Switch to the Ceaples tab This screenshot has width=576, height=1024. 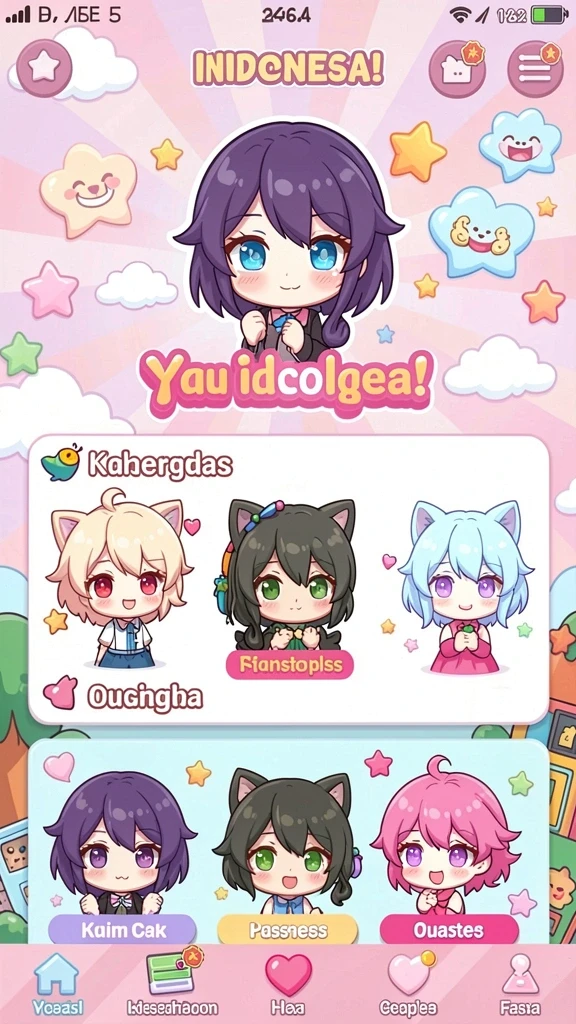(x=408, y=984)
